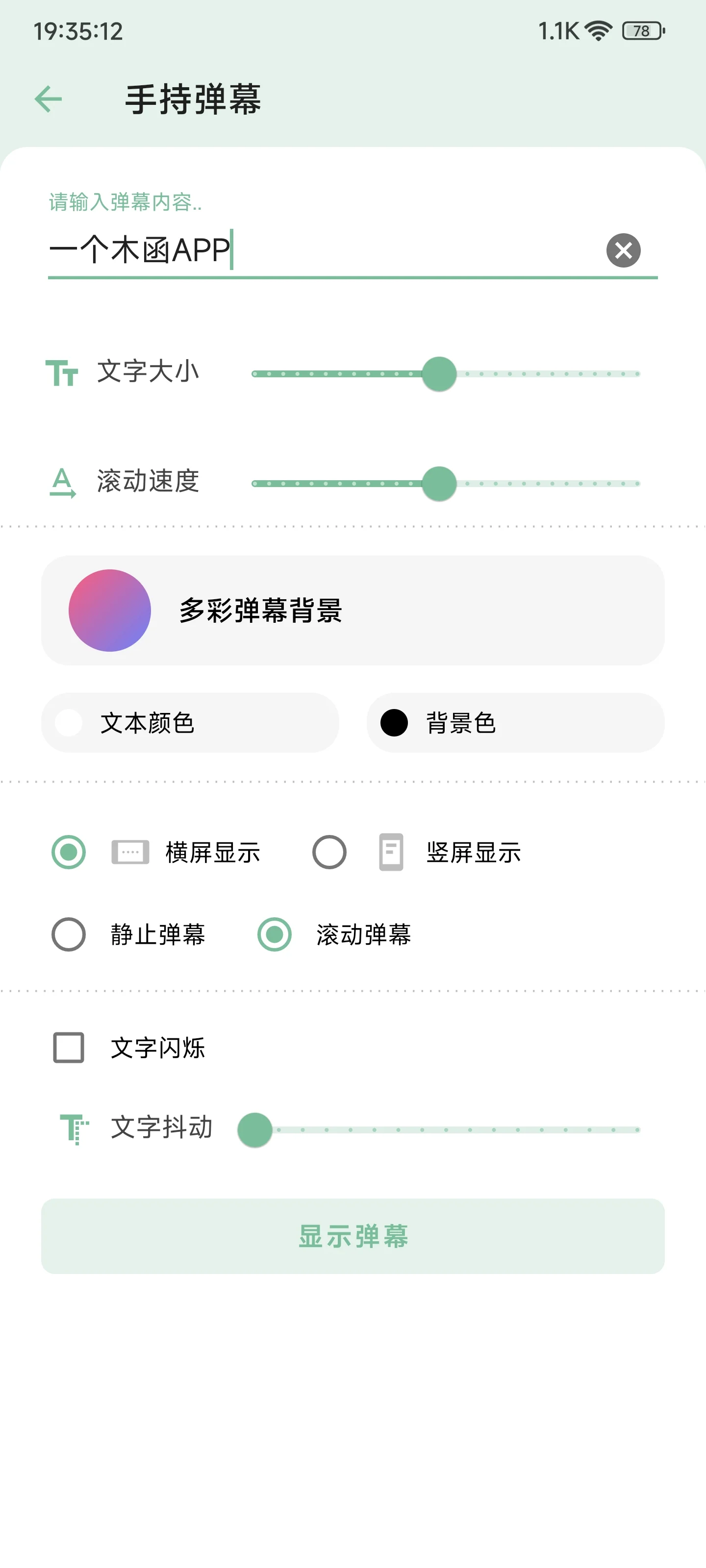Select the 静止弹幕 radio button
Viewport: 706px width, 1568px height.
pyautogui.click(x=68, y=935)
